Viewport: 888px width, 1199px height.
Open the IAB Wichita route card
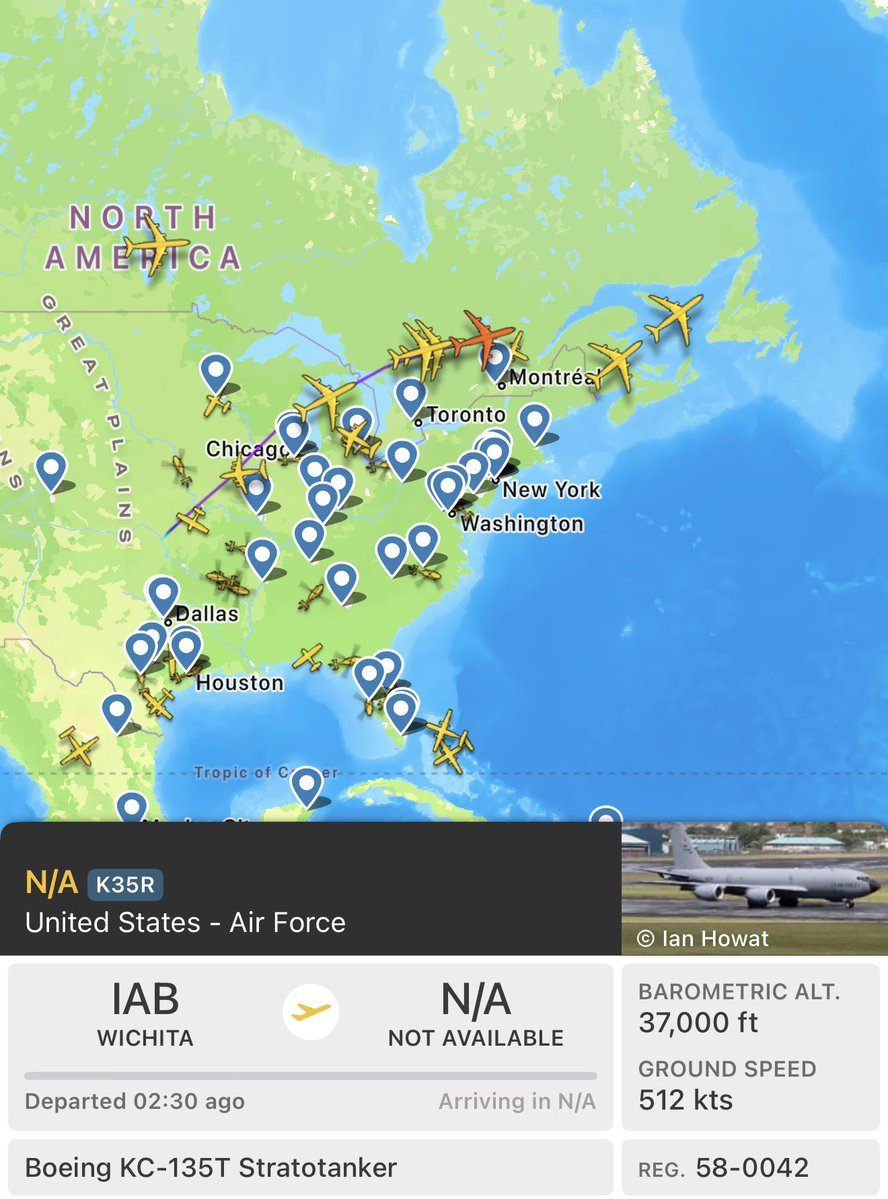pos(310,1047)
